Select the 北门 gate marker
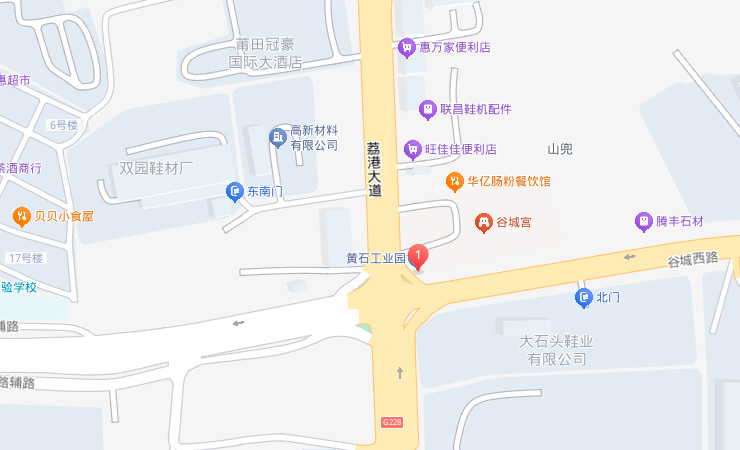This screenshot has height=450, width=740. [583, 297]
